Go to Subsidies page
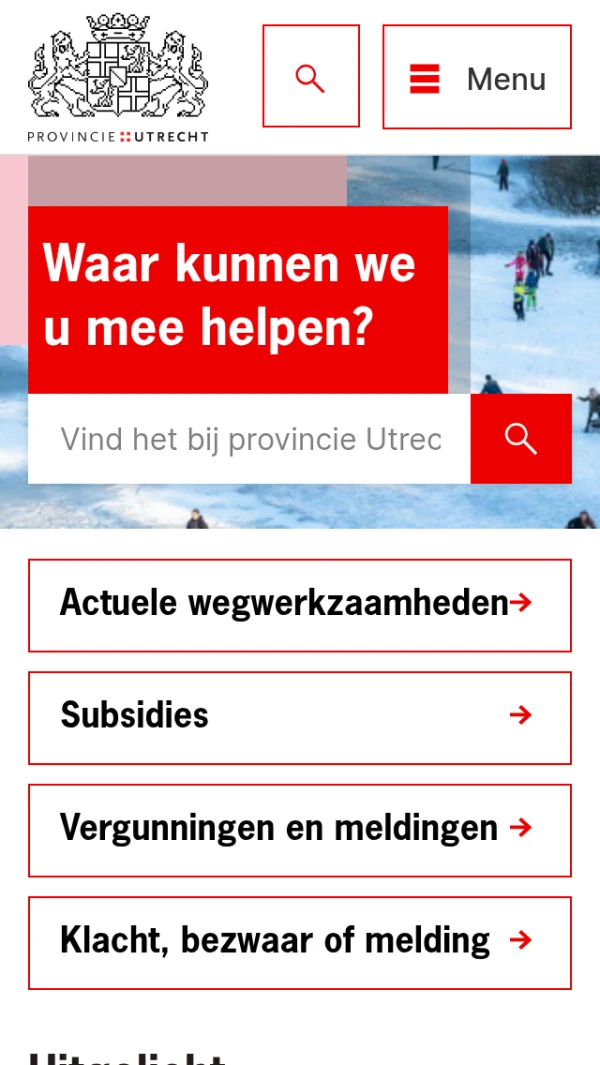Viewport: 600px width, 1065px height. click(x=300, y=717)
